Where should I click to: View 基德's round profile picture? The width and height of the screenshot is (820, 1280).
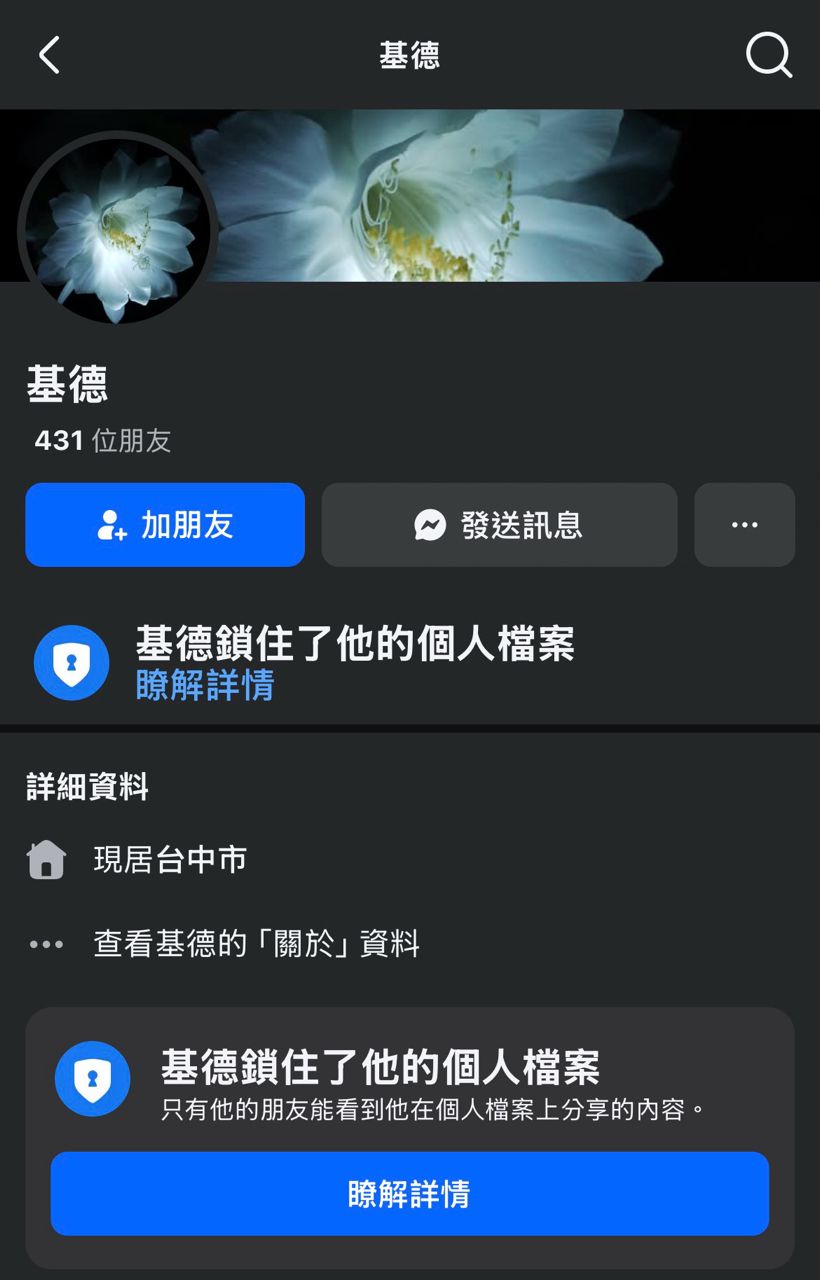tap(116, 230)
